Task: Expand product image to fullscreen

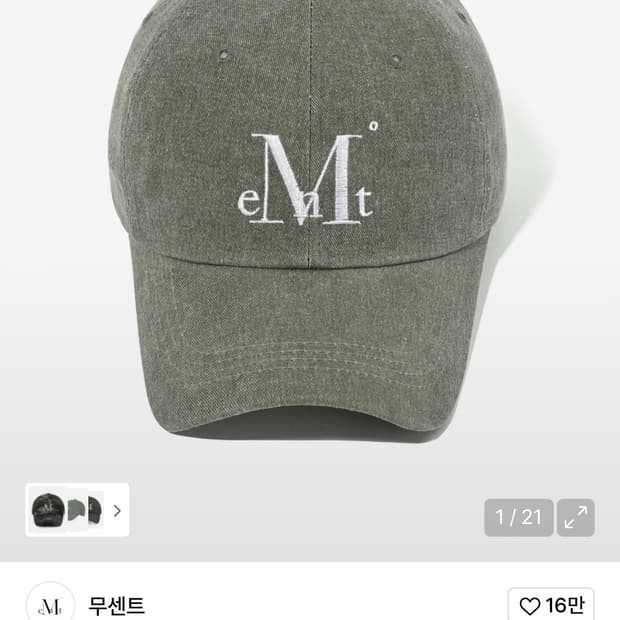Action: (x=576, y=517)
